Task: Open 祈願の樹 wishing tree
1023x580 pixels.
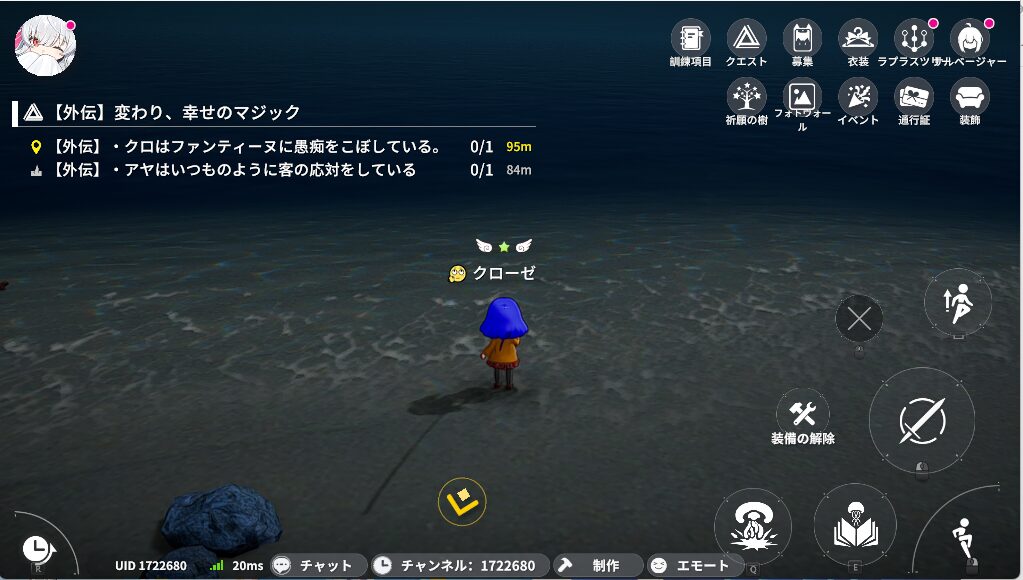Action: [746, 97]
